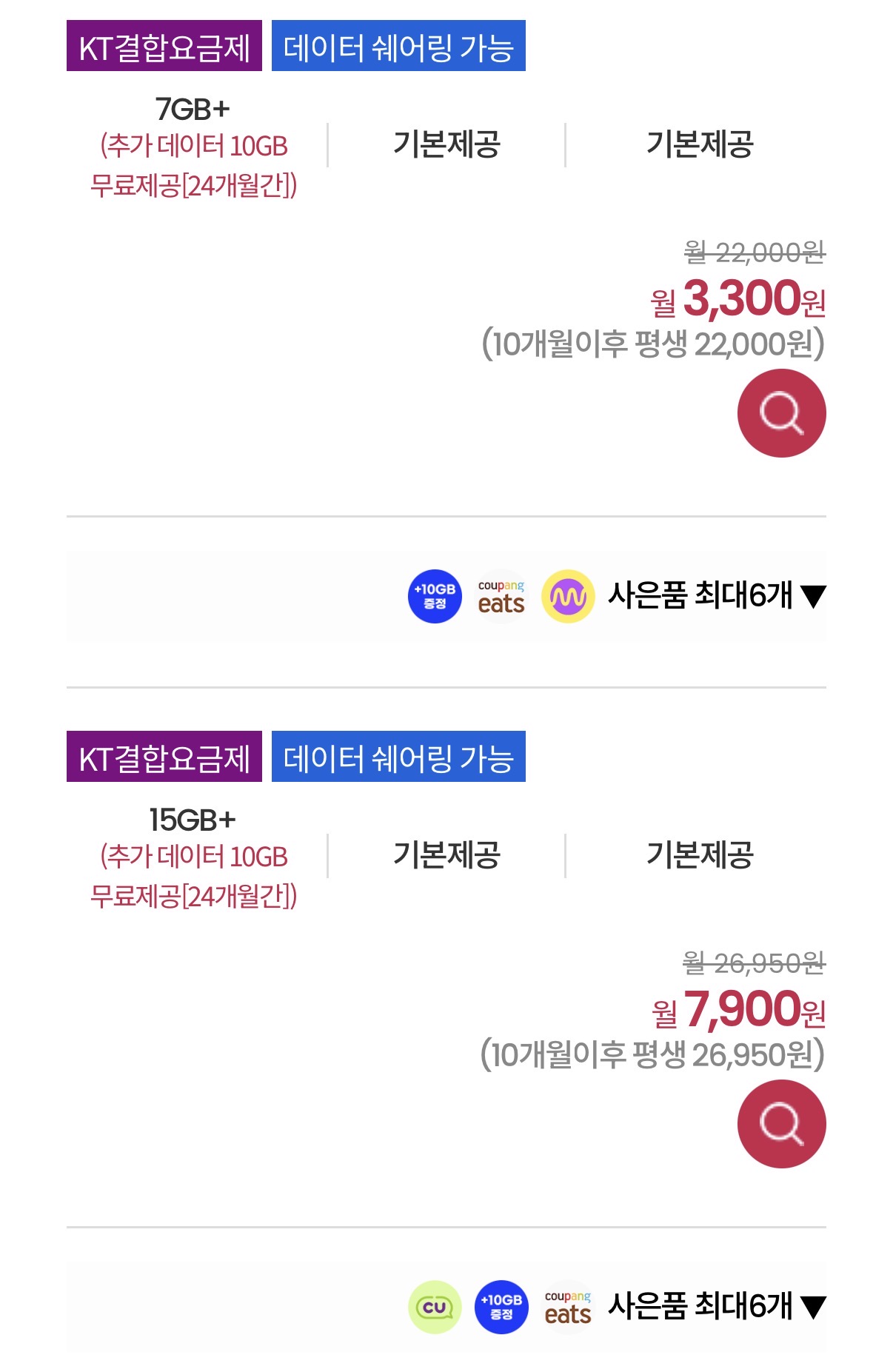The image size is (893, 1372).
Task: Tap the magnifier for the 7,900원 plan
Action: (781, 1124)
